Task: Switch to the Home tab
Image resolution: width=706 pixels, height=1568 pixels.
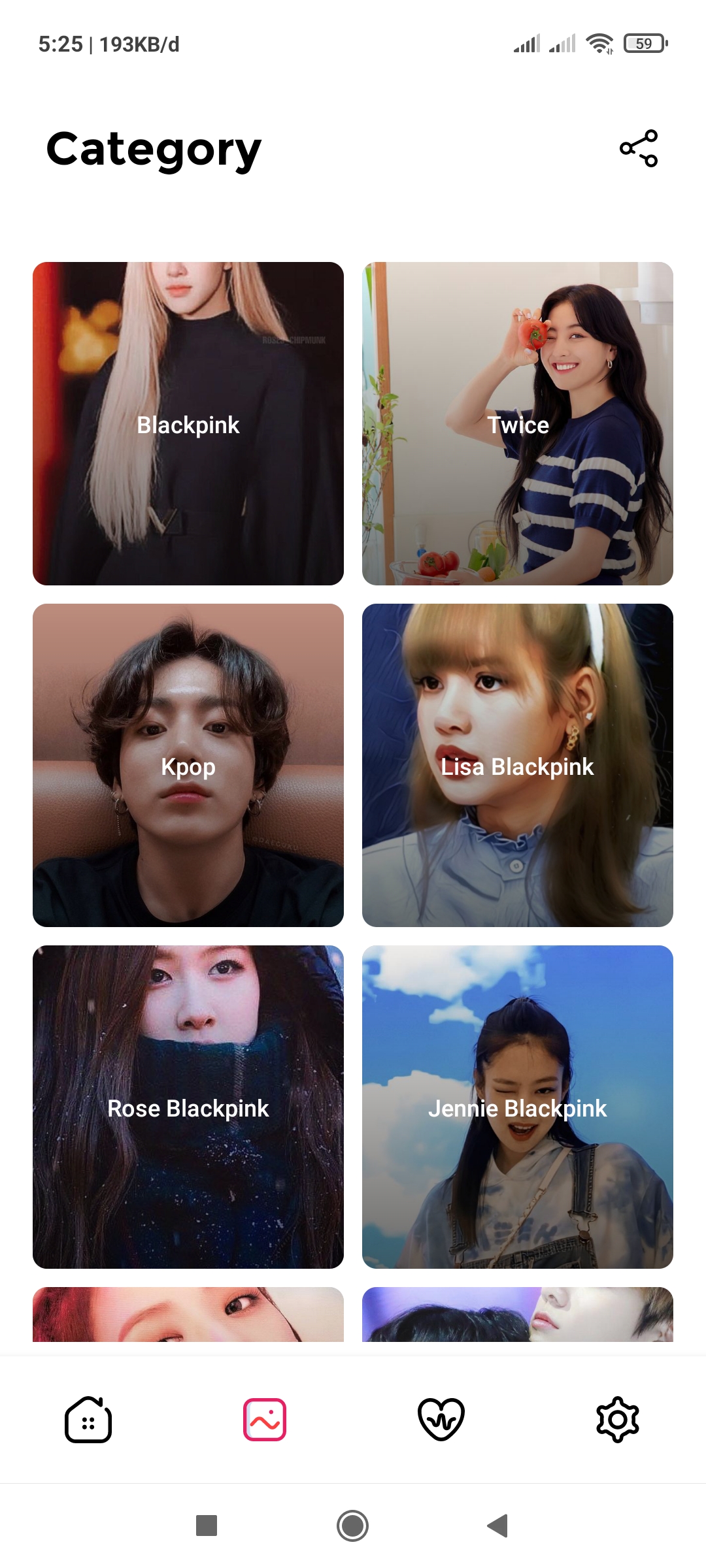Action: click(x=88, y=1419)
